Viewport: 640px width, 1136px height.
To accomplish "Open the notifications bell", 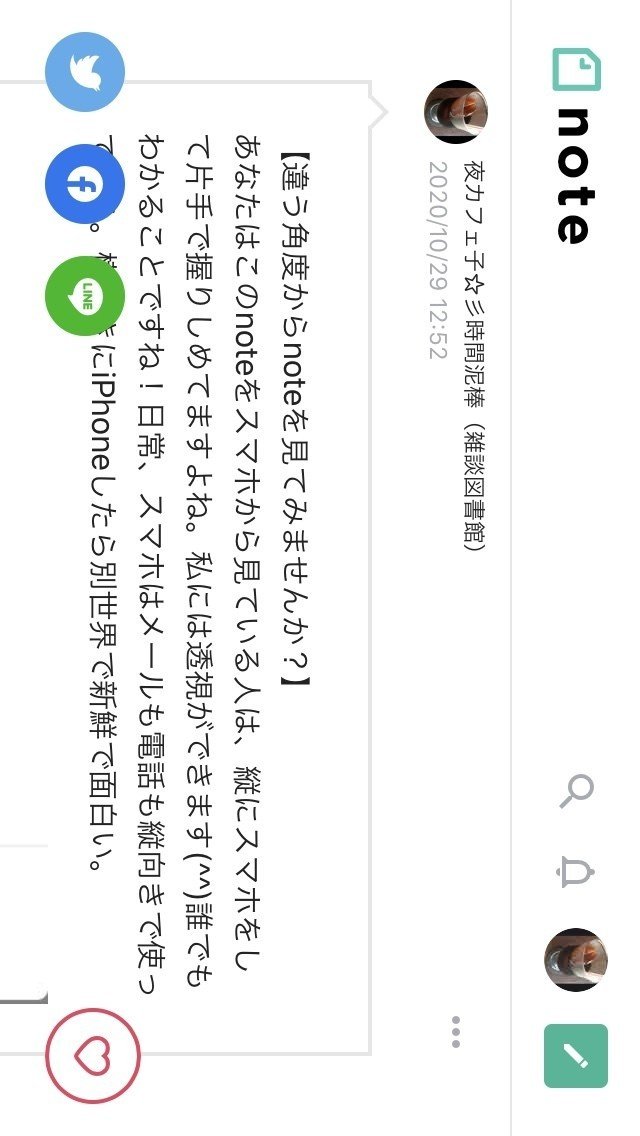I will (x=577, y=872).
